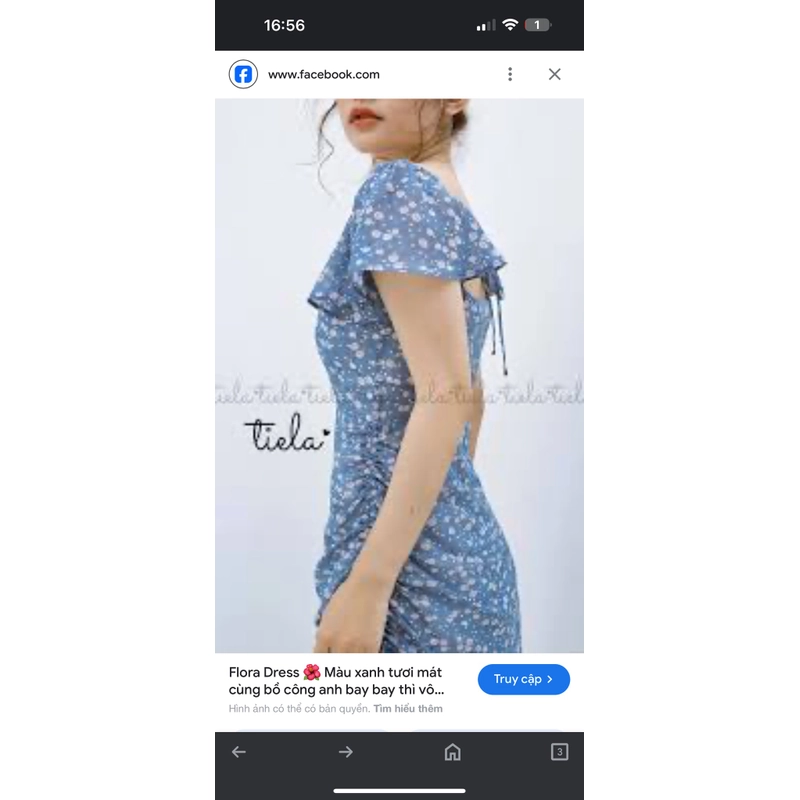Open the tab switcher showing 3 tabs
Viewport: 800px width, 800px height.
(x=559, y=752)
